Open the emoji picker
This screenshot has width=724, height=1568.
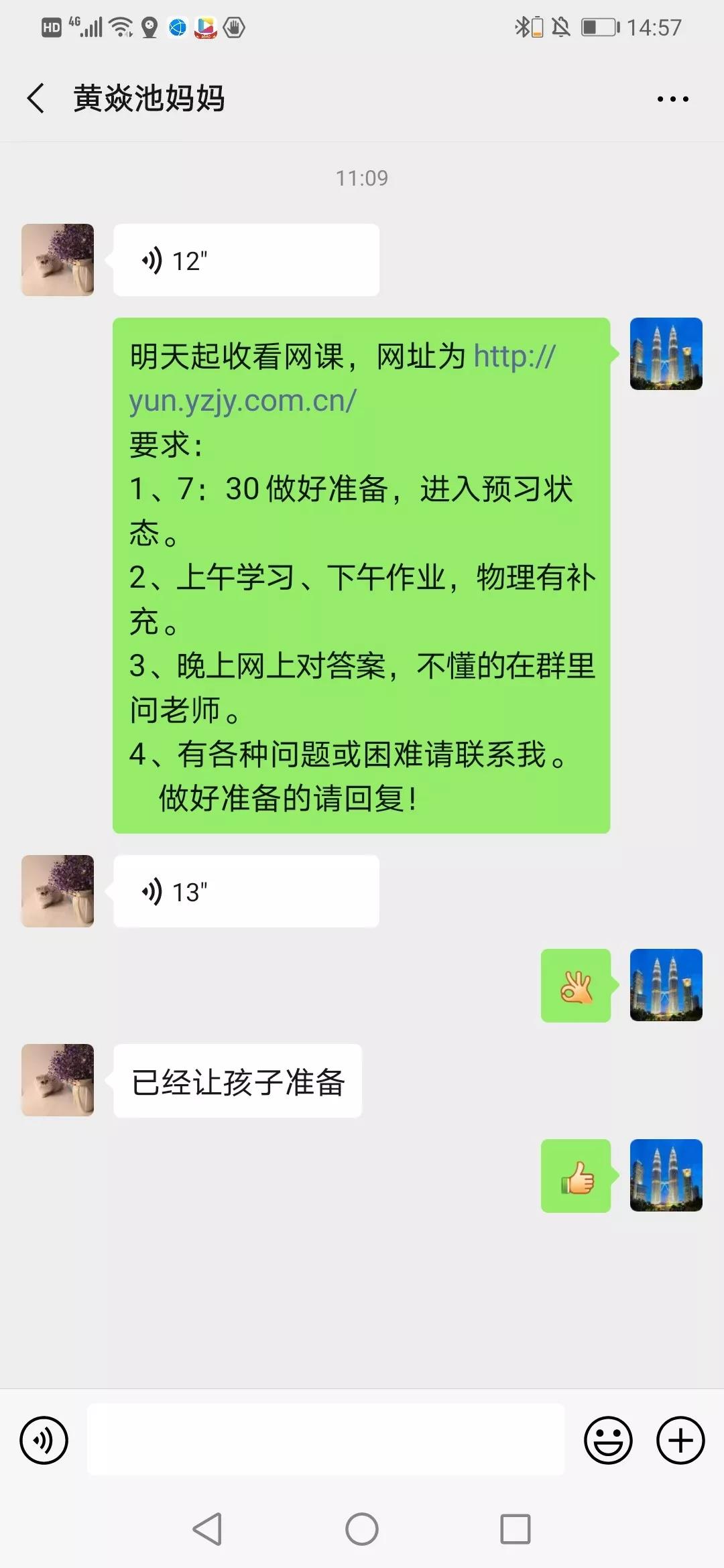pos(608,1440)
